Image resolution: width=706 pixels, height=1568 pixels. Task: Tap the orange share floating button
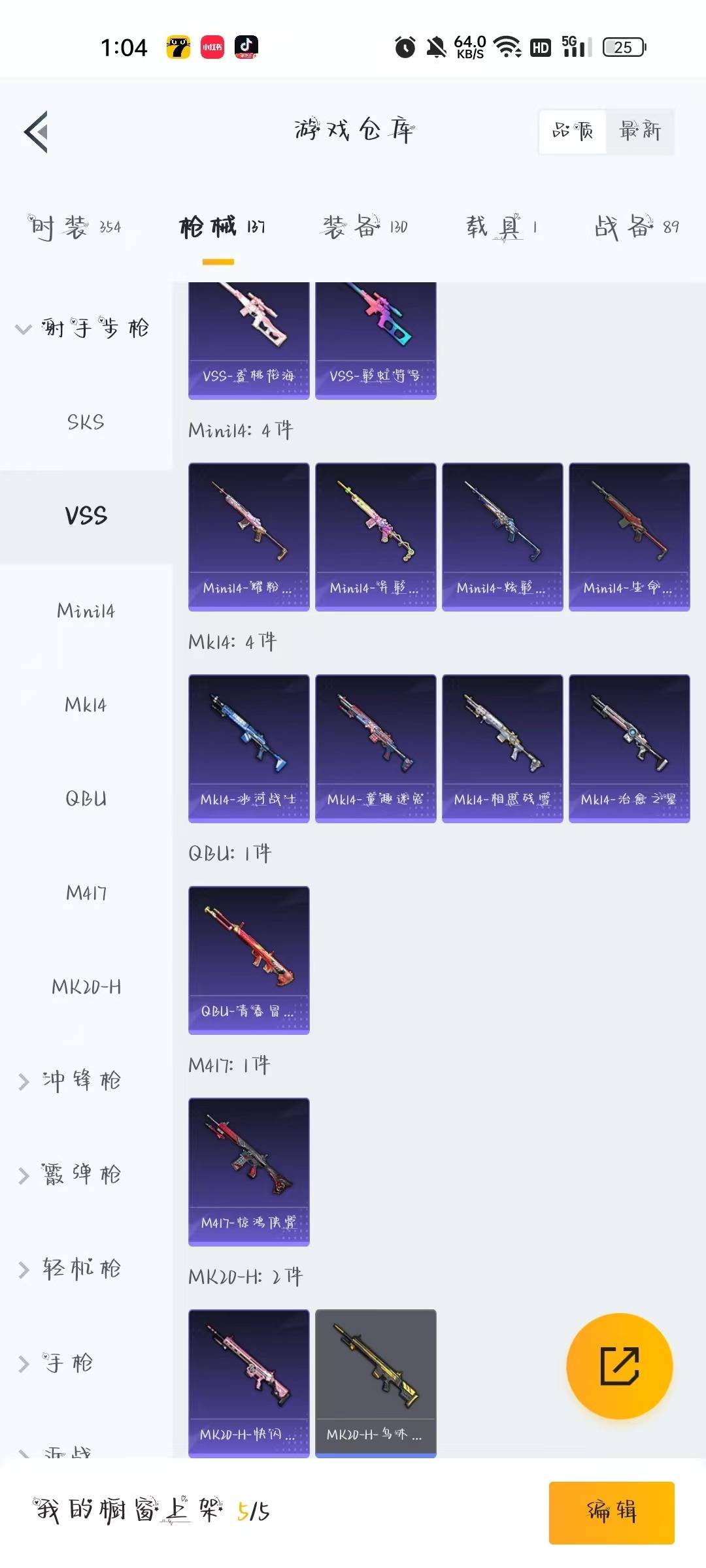click(619, 1366)
